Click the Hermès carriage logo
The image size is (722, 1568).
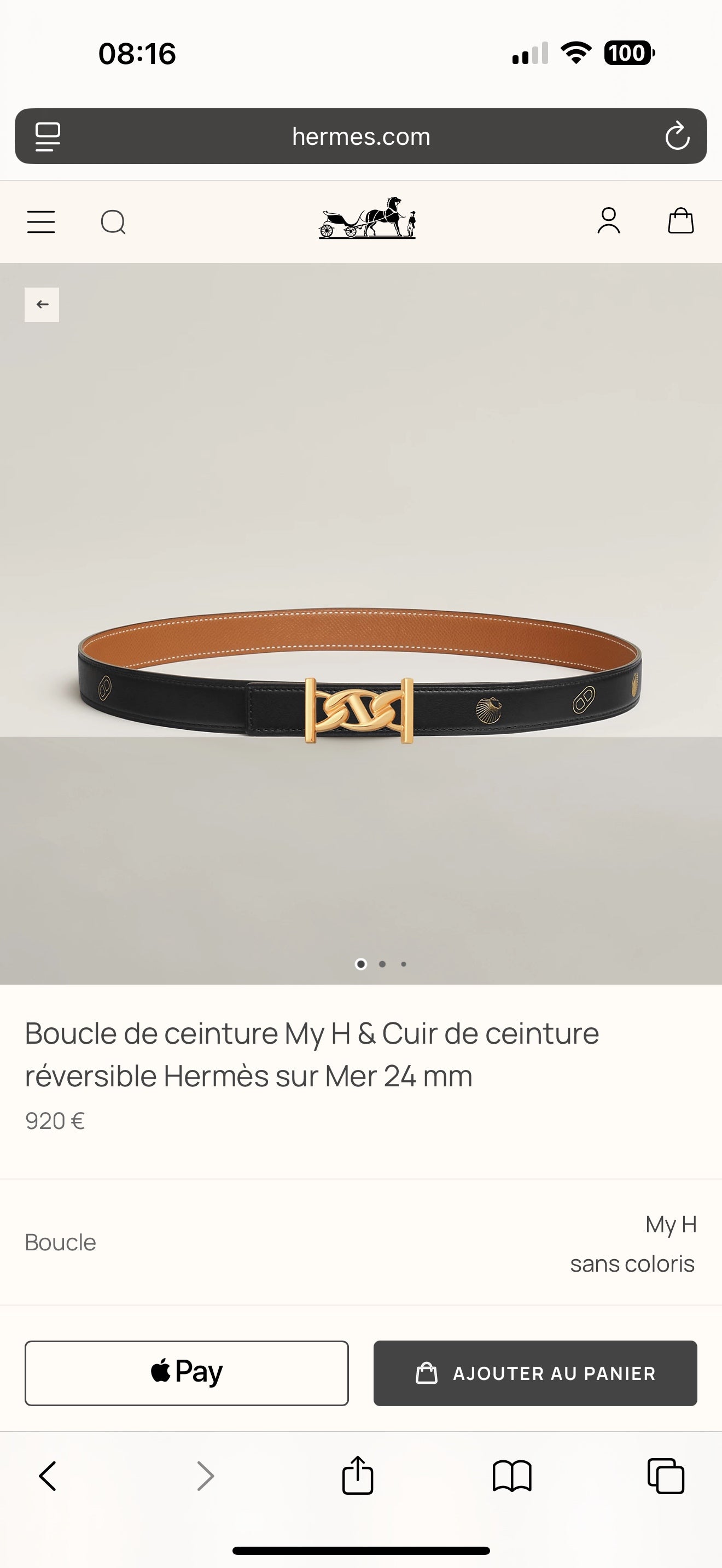point(367,221)
